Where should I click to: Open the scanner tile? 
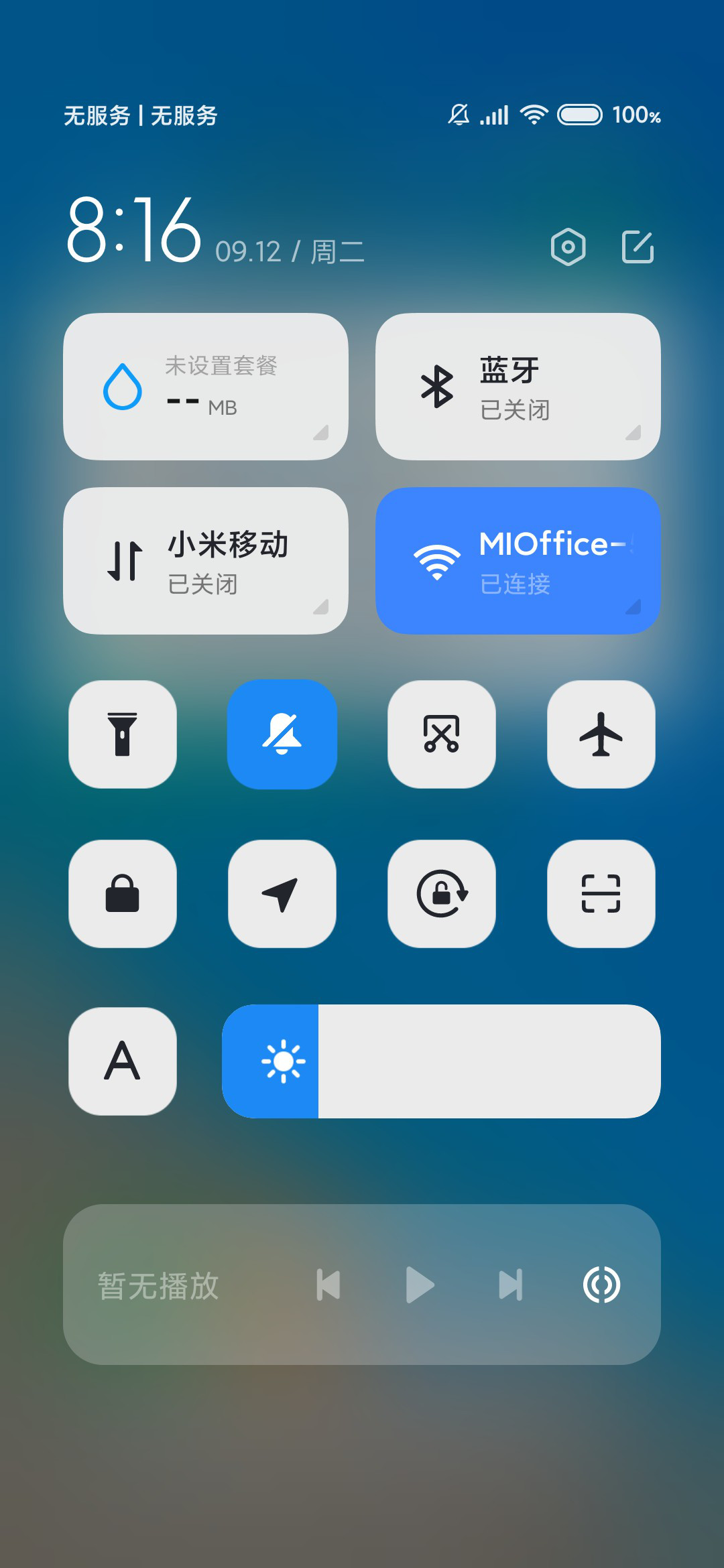click(601, 894)
